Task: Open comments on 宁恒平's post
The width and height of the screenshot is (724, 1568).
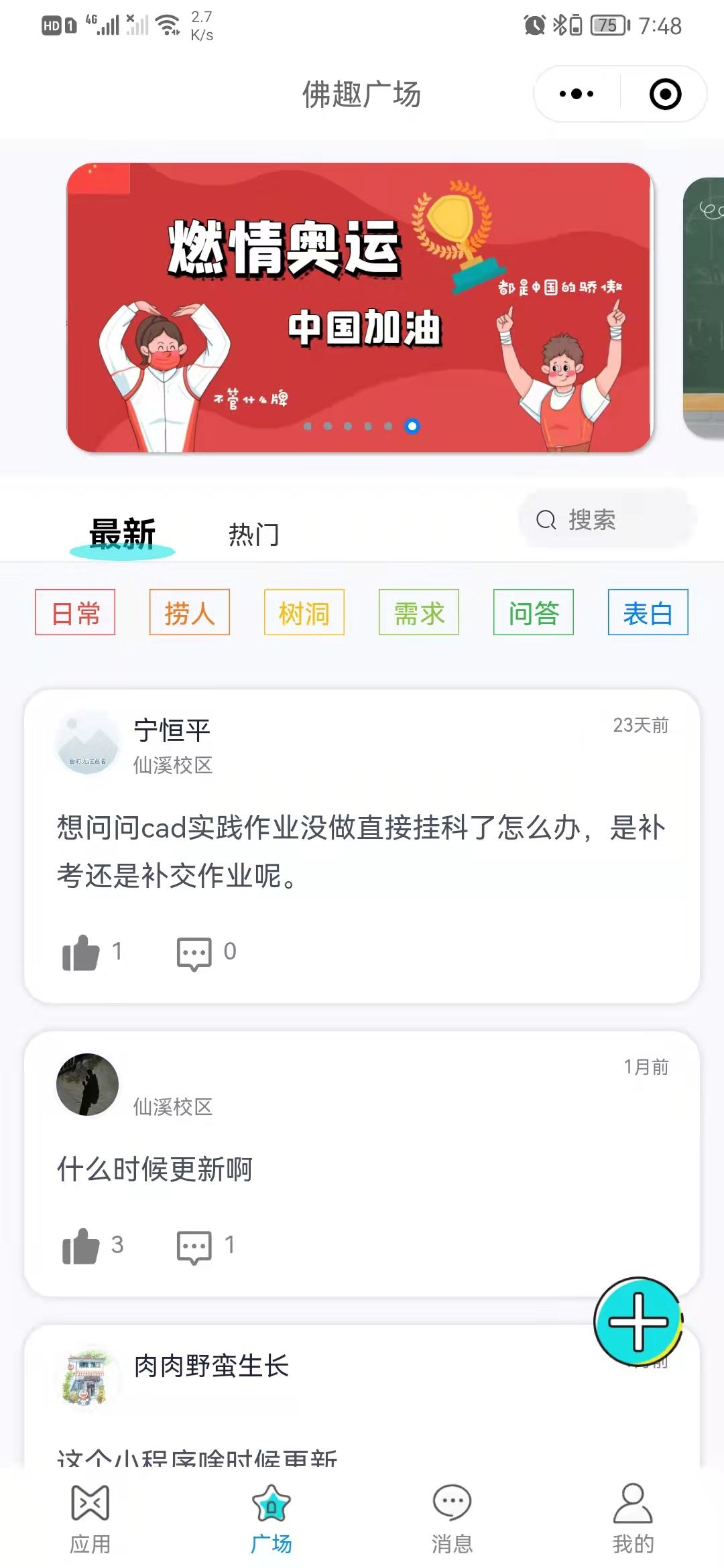Action: click(x=194, y=952)
